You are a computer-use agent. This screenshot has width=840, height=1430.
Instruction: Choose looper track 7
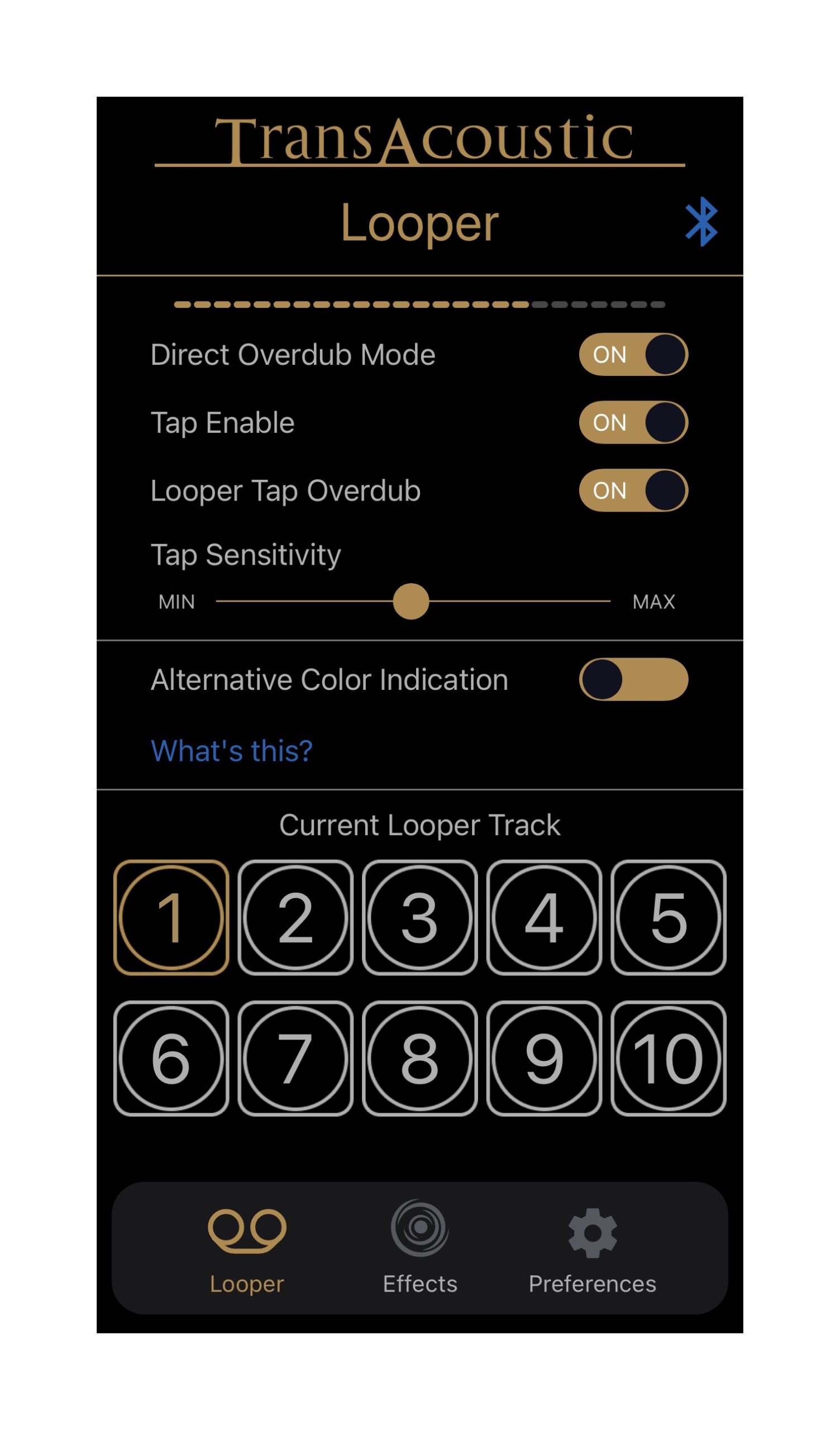click(295, 1059)
